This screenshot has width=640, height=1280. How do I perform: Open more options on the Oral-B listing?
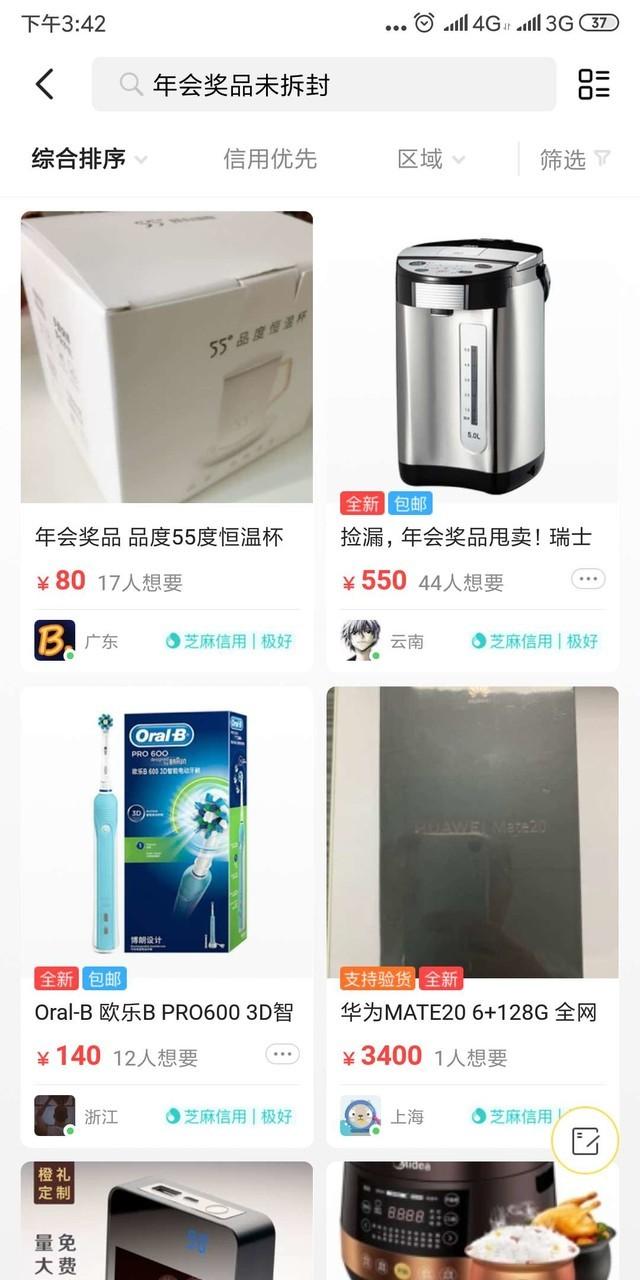282,1054
